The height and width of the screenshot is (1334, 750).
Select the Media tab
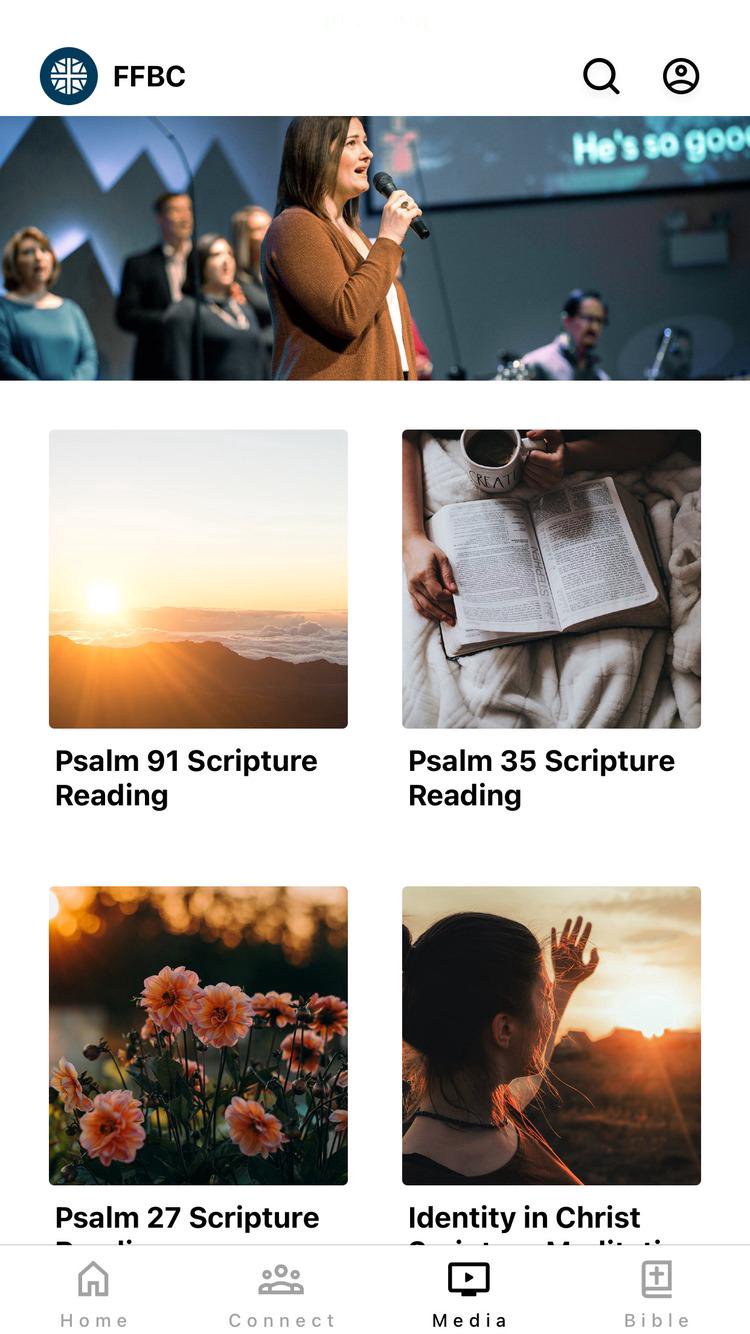click(469, 1293)
